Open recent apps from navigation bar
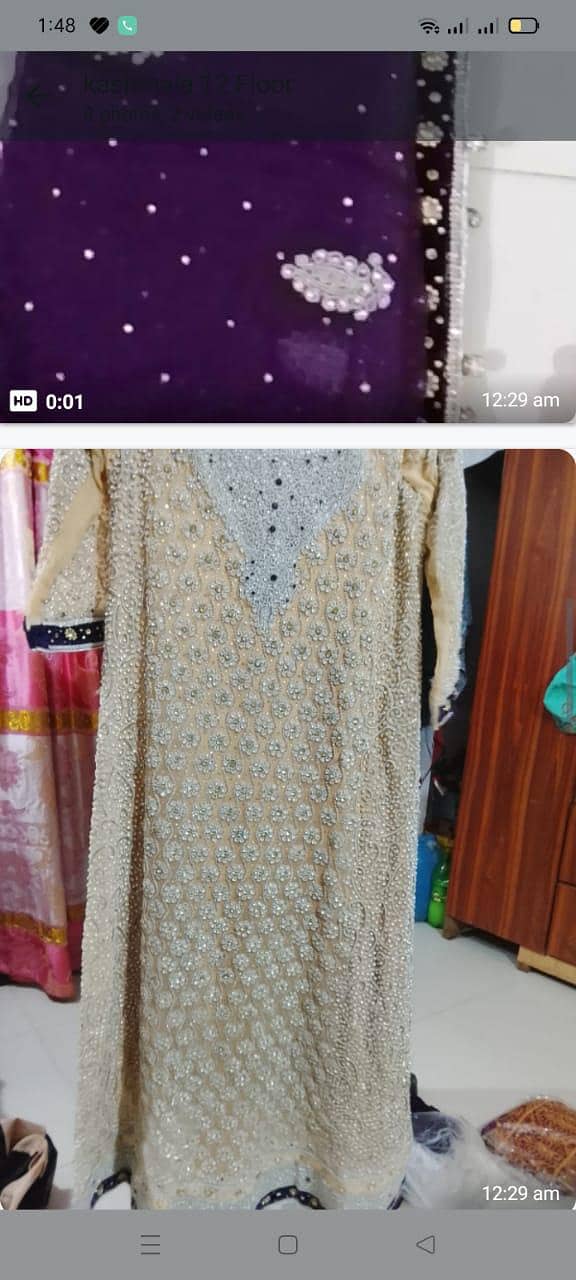Screen dimensions: 576x1280 (x=150, y=1244)
